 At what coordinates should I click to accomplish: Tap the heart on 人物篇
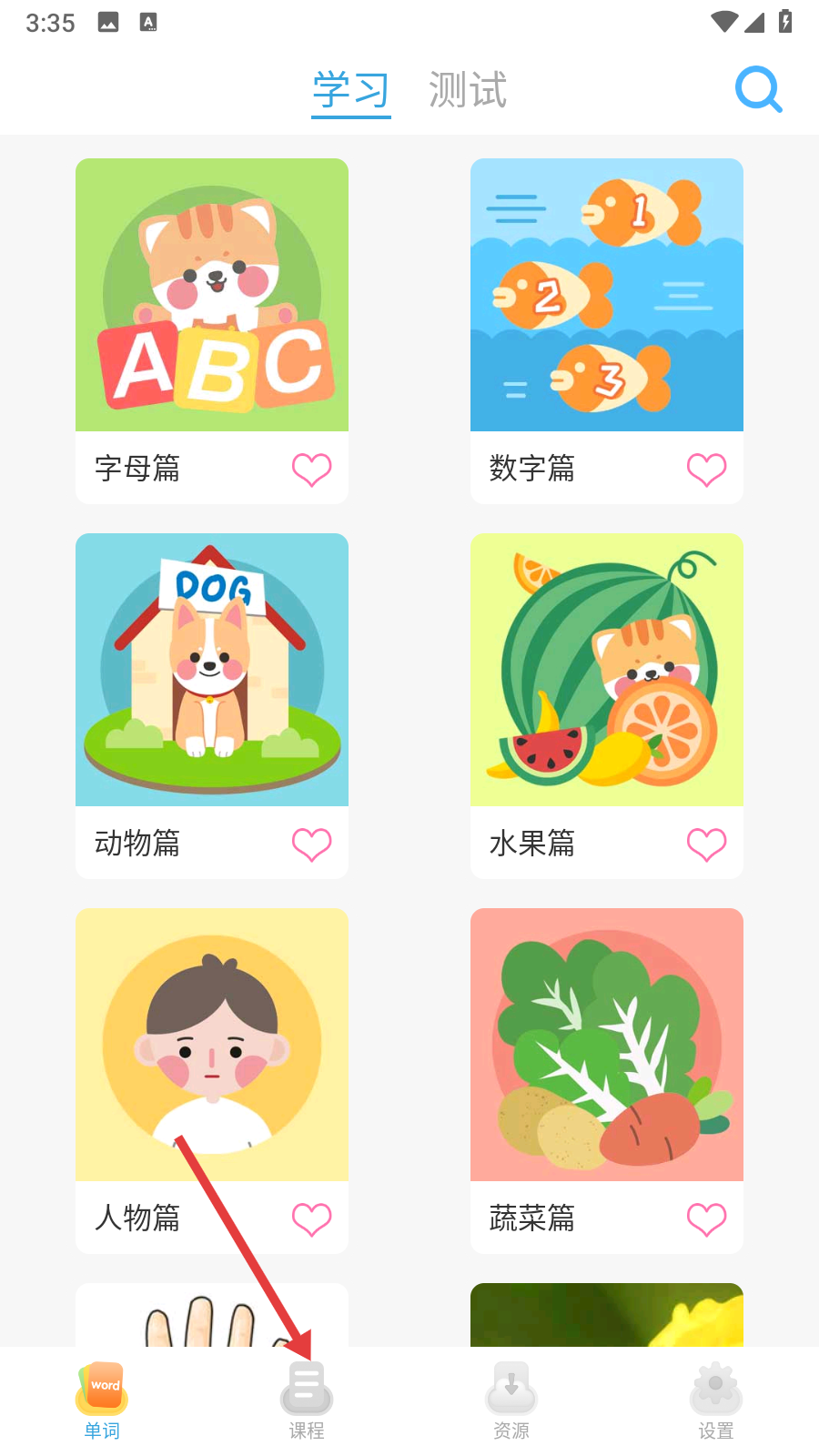pyautogui.click(x=311, y=1219)
